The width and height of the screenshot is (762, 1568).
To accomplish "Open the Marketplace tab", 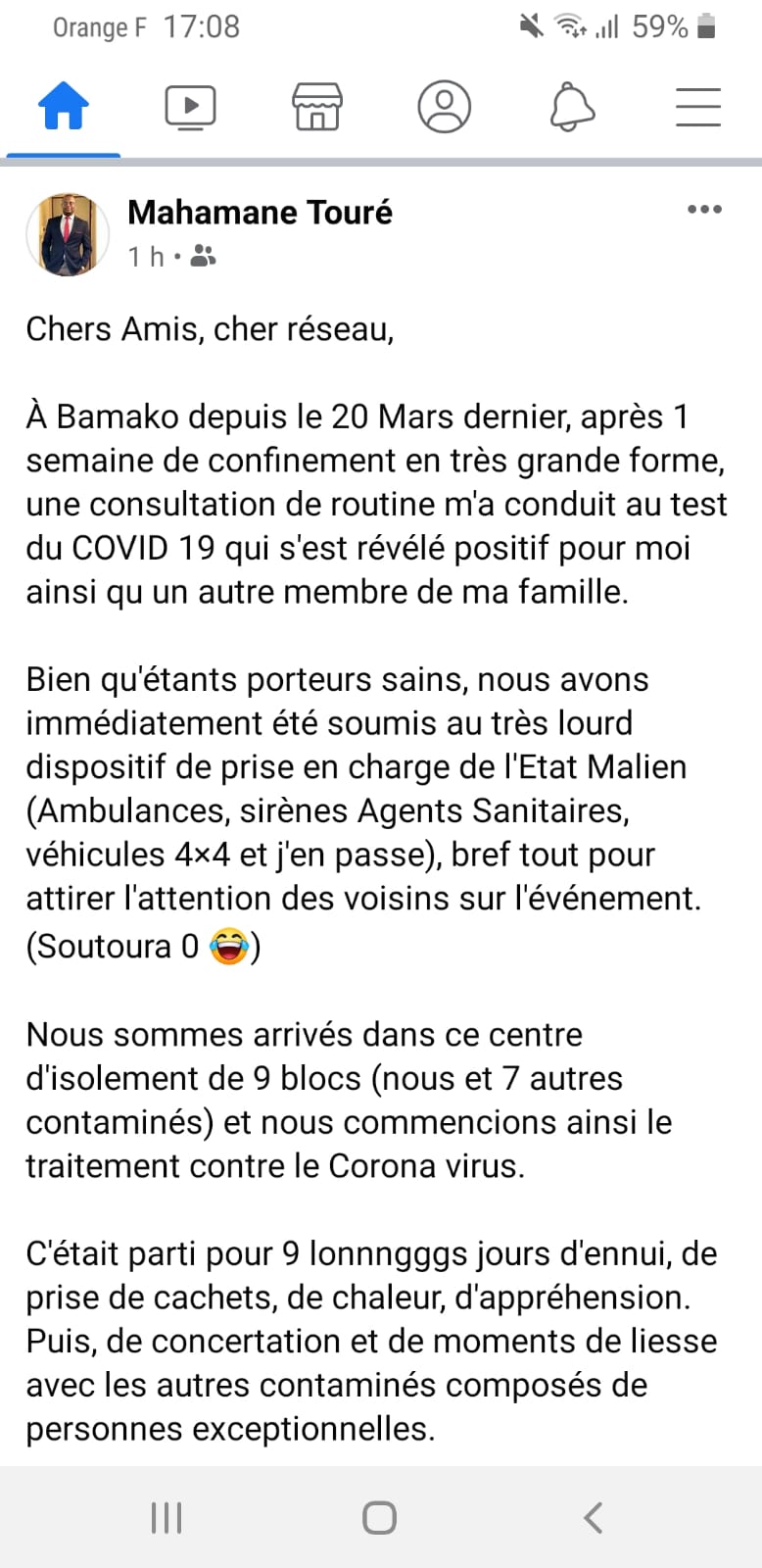I will [317, 107].
